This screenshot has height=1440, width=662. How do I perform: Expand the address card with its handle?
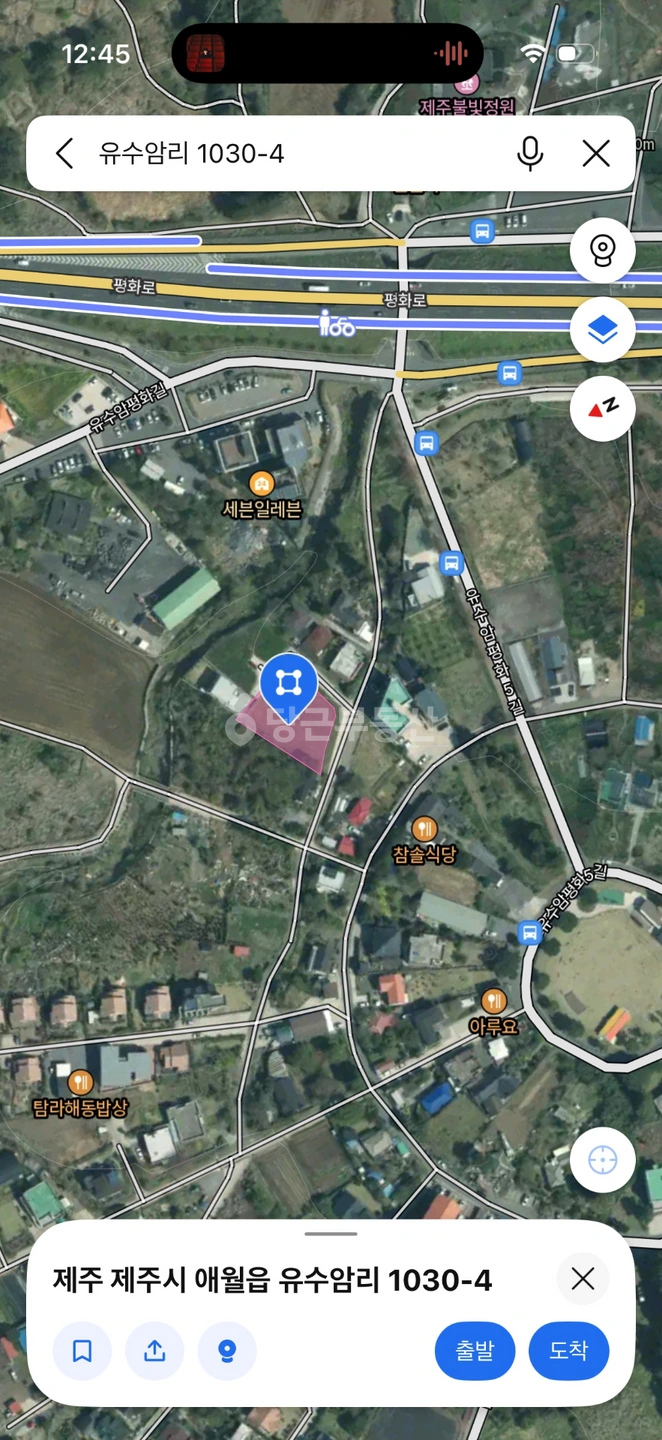pos(331,1233)
